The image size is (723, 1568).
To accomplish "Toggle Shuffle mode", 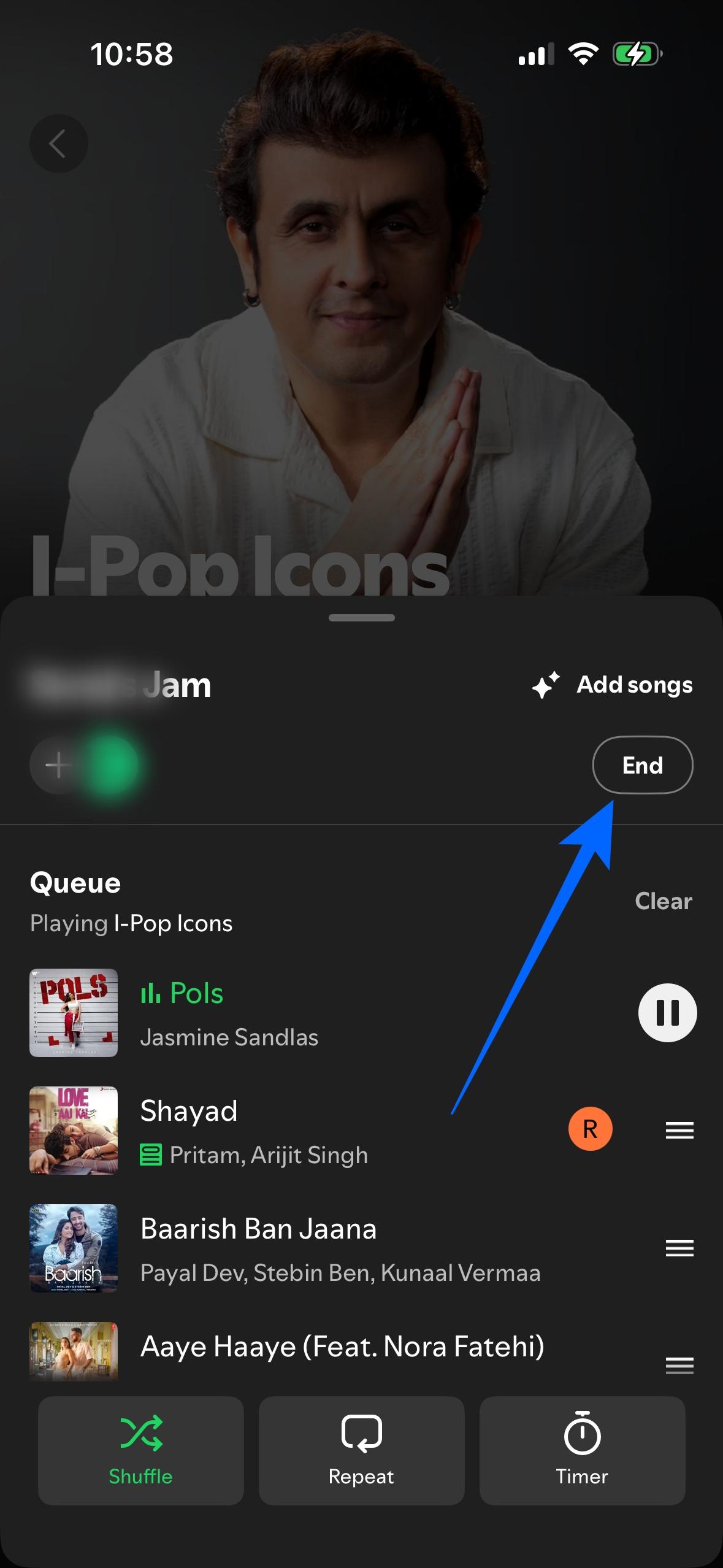I will 141,1451.
